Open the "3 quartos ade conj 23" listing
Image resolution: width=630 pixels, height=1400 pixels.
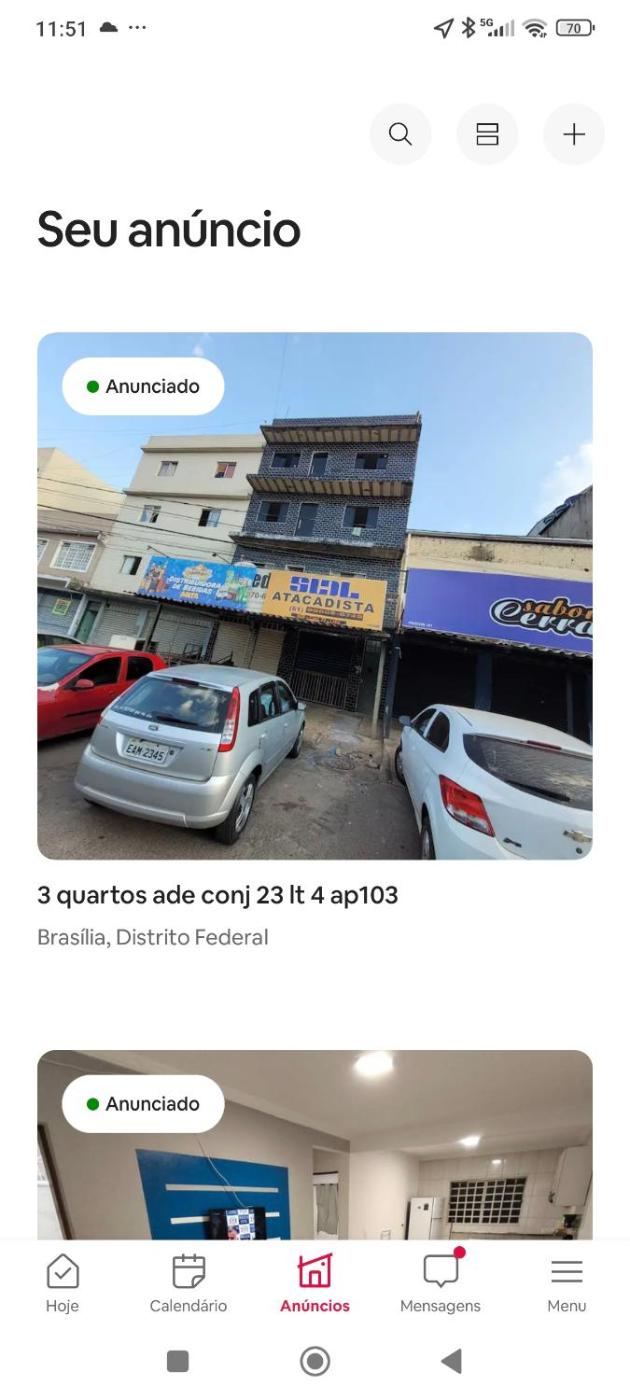314,595
